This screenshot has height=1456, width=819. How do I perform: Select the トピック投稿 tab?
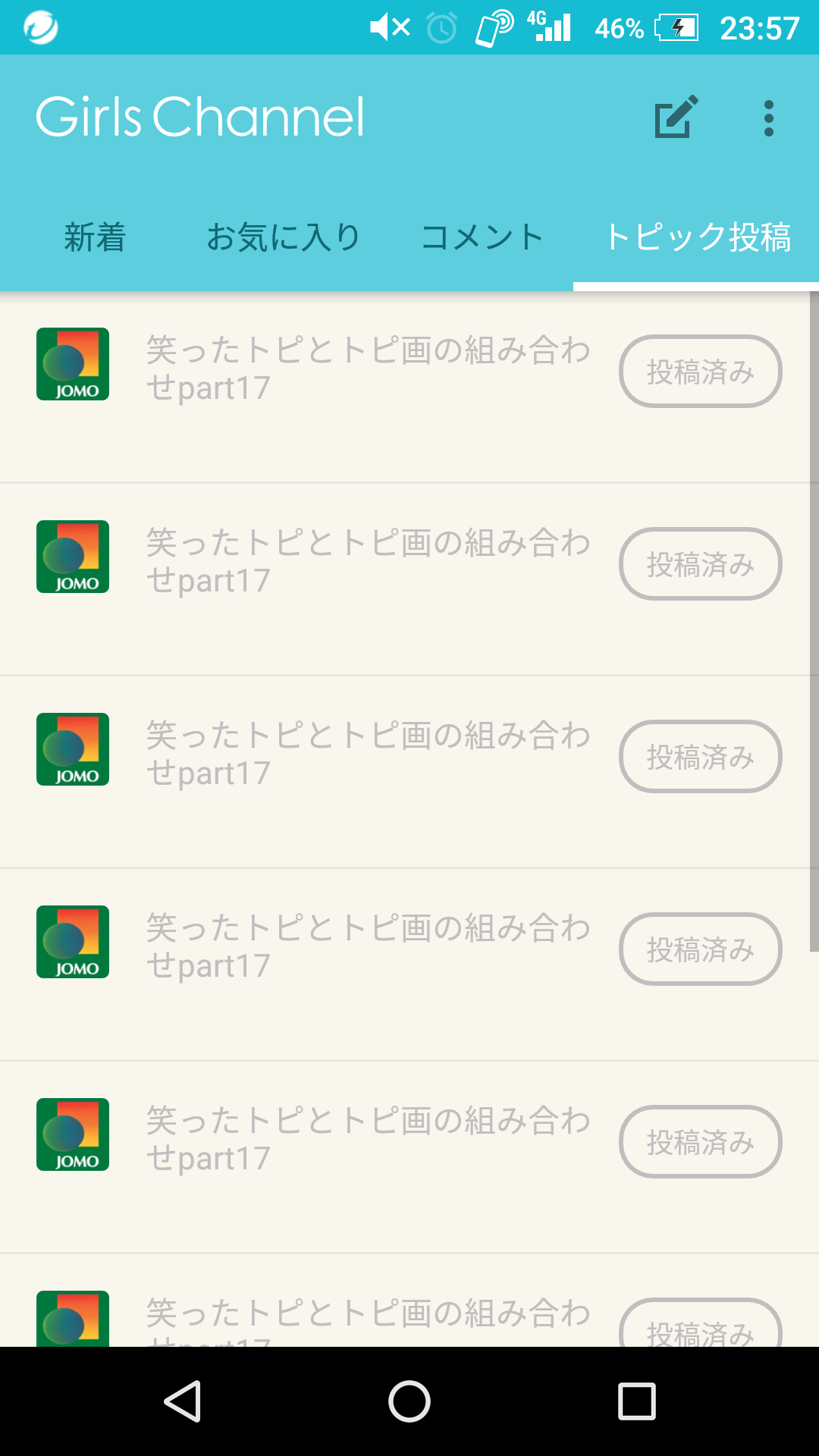click(697, 237)
